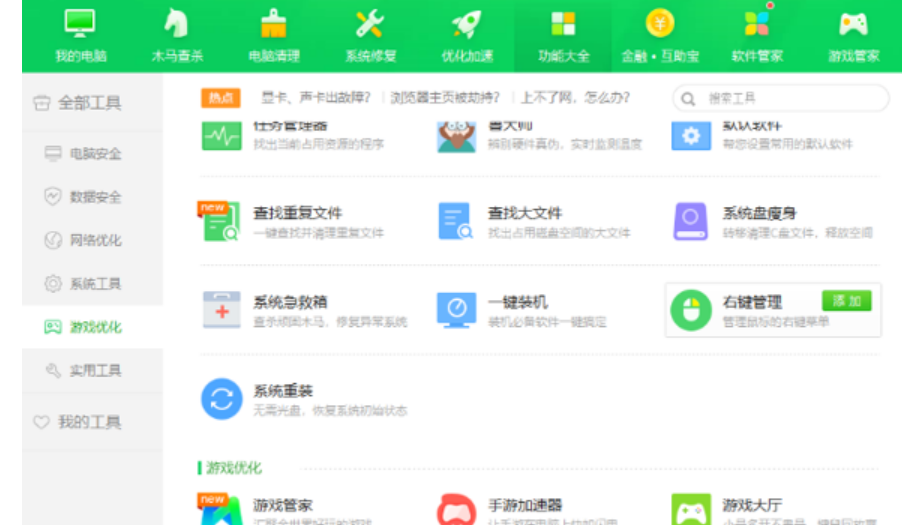Open the 系统重装 tool
Viewport: 902px width, 525px height.
tap(282, 391)
